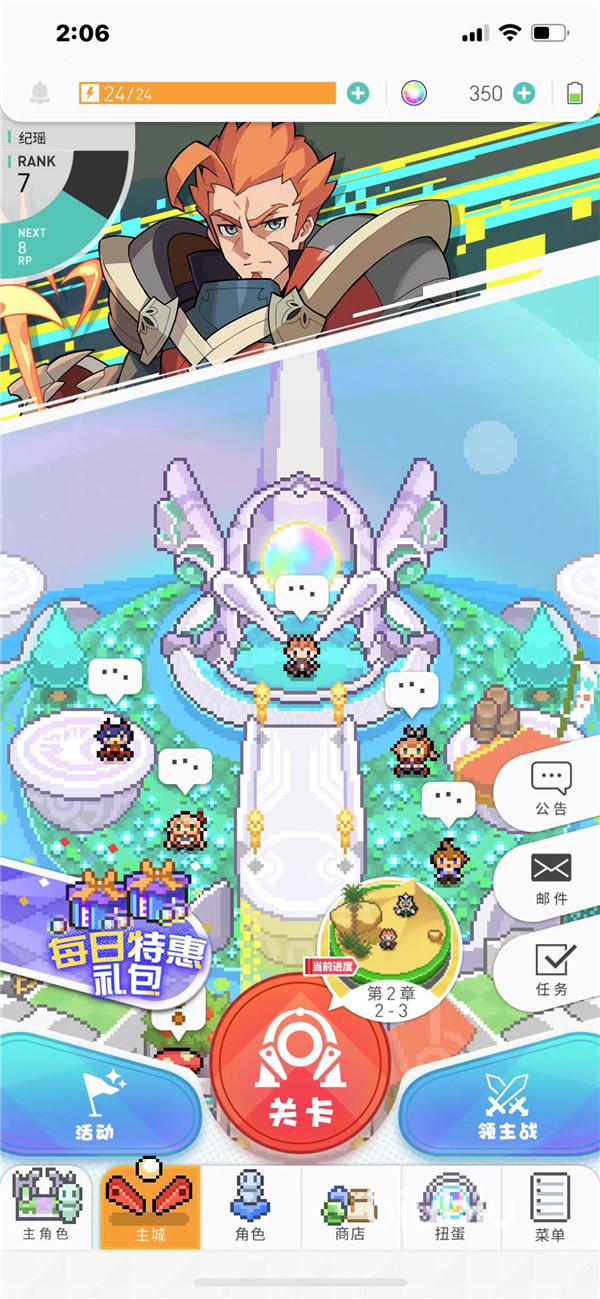
Task: Add gems with the plus beside 350
Action: coord(524,94)
